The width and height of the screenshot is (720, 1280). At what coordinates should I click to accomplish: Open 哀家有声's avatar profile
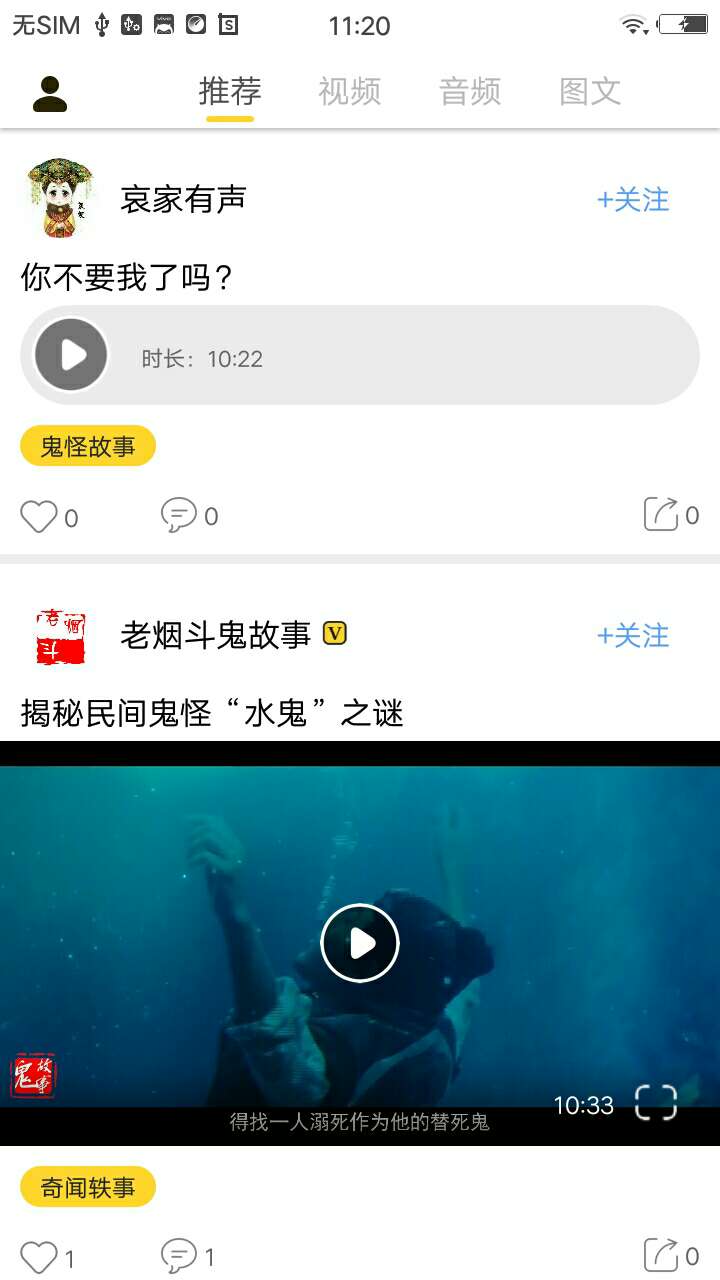pyautogui.click(x=60, y=197)
